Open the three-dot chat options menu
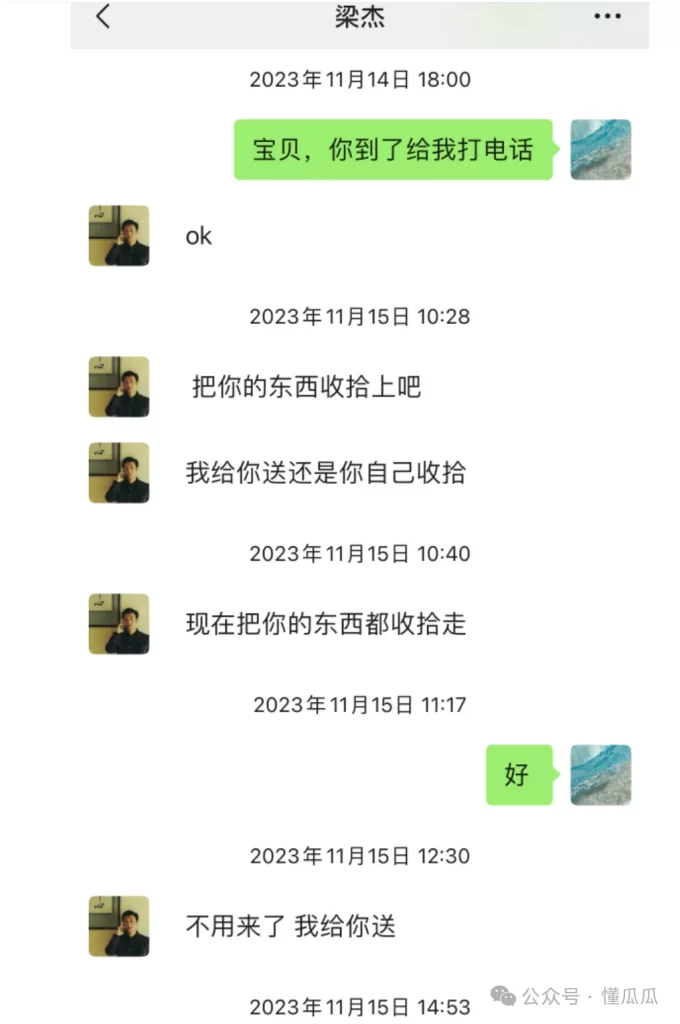The width and height of the screenshot is (680, 1024). (x=607, y=16)
